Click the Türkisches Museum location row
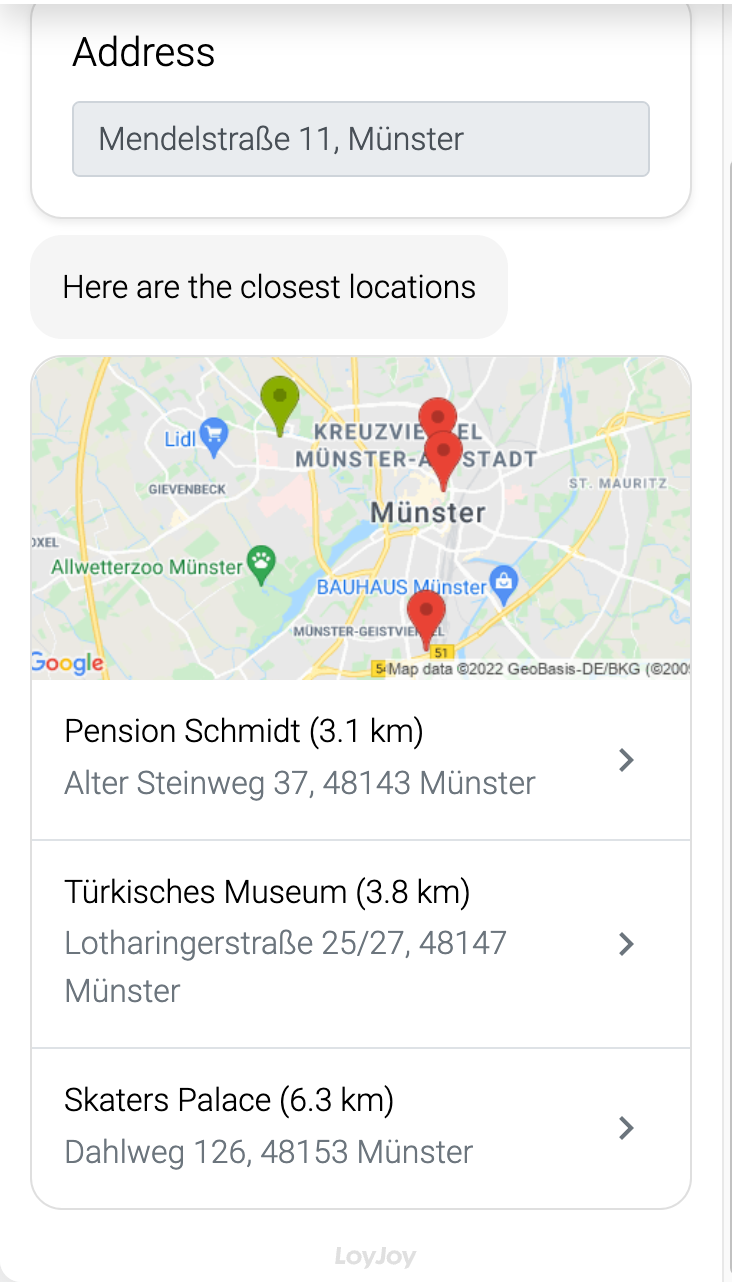Viewport: 732px width, 1282px height. (300, 940)
